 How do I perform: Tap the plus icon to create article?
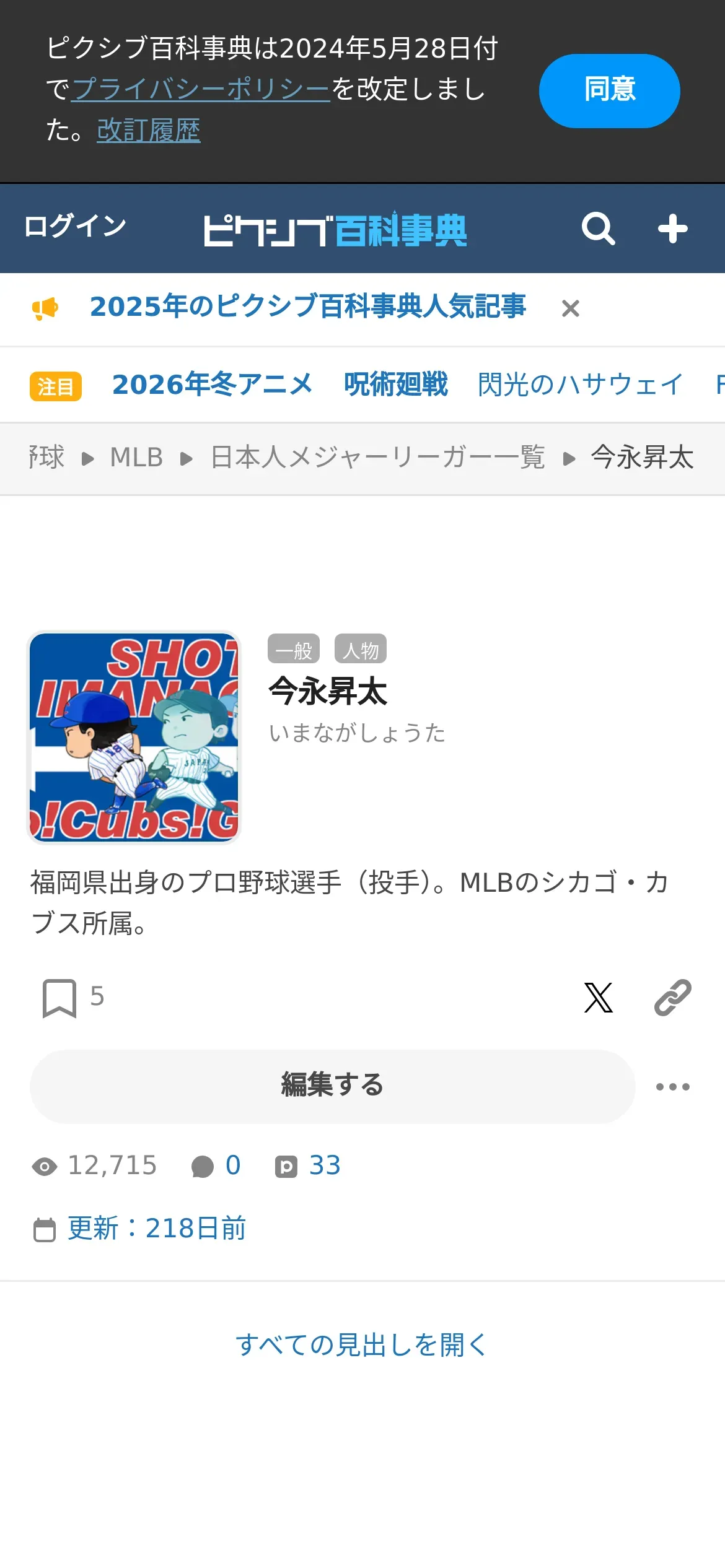[x=672, y=229]
